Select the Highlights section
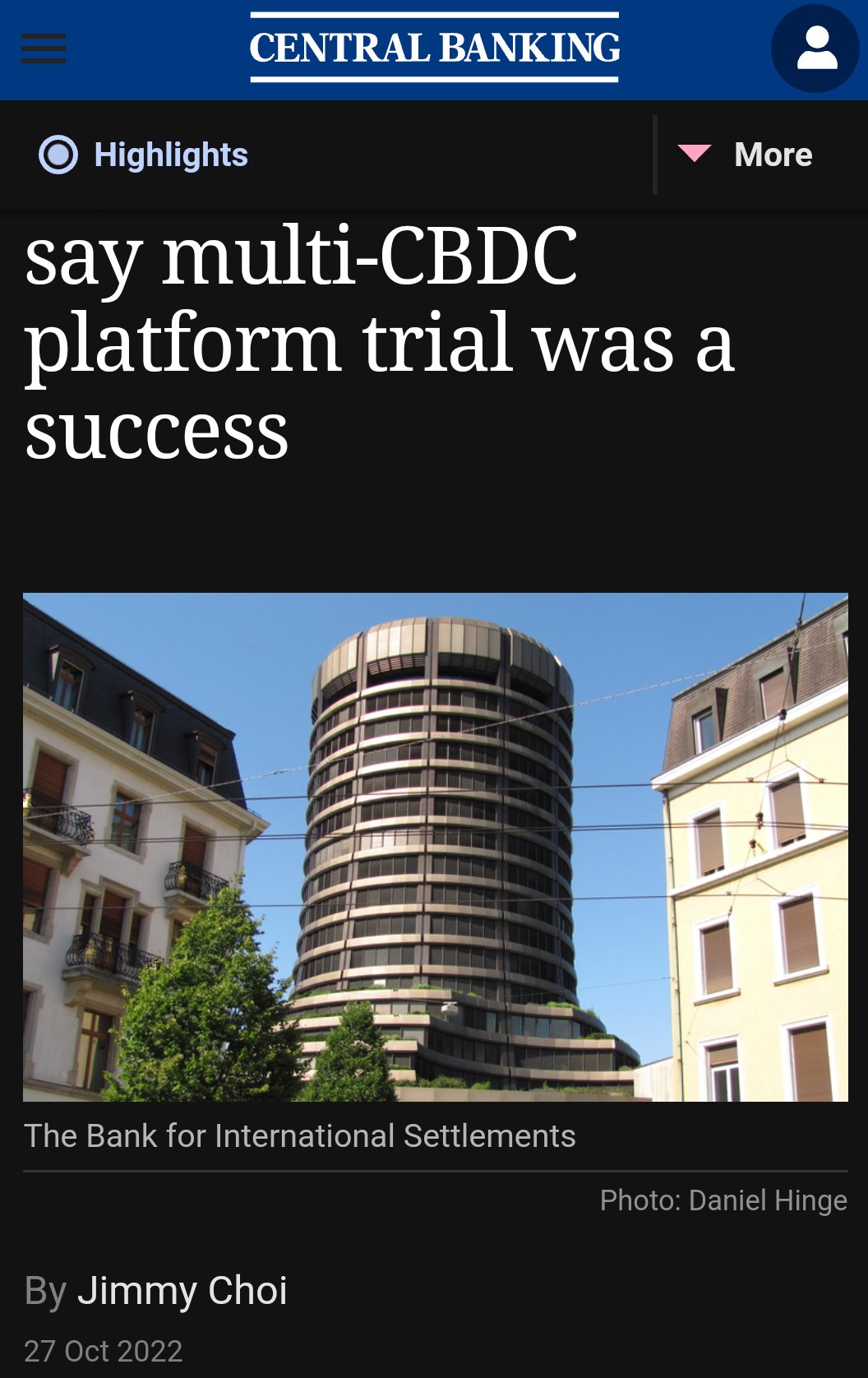 tap(144, 155)
